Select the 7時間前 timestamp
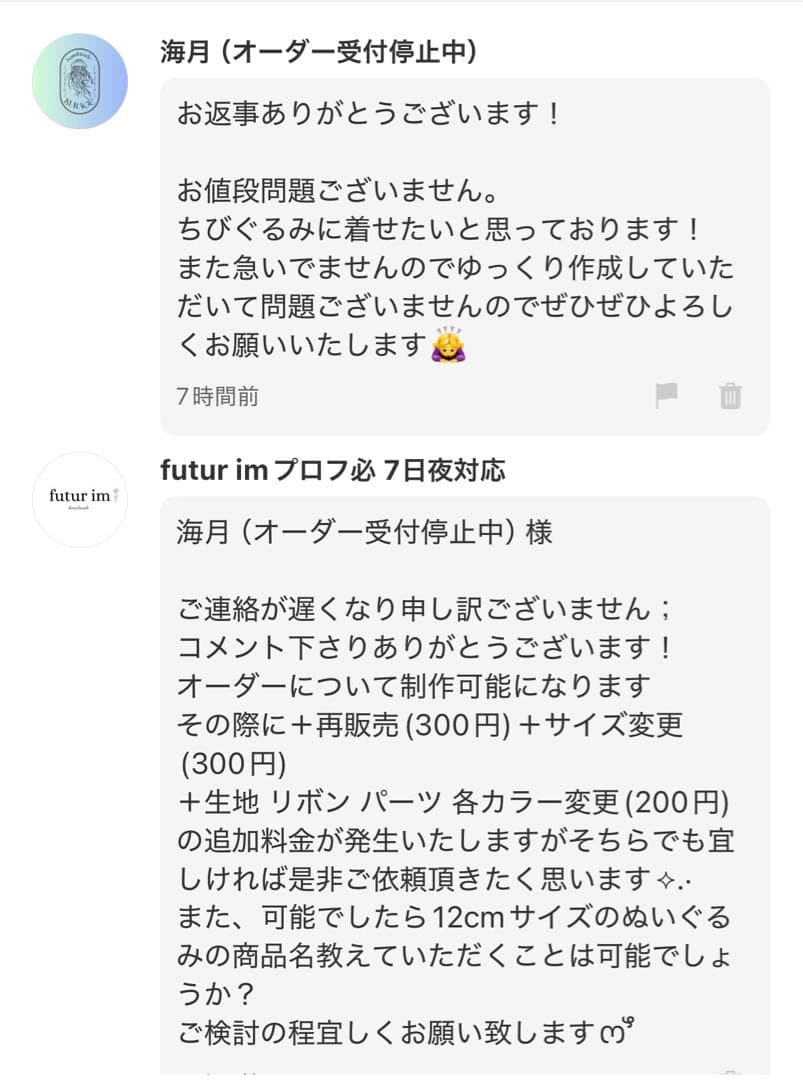The width and height of the screenshot is (803, 1080). click(213, 396)
